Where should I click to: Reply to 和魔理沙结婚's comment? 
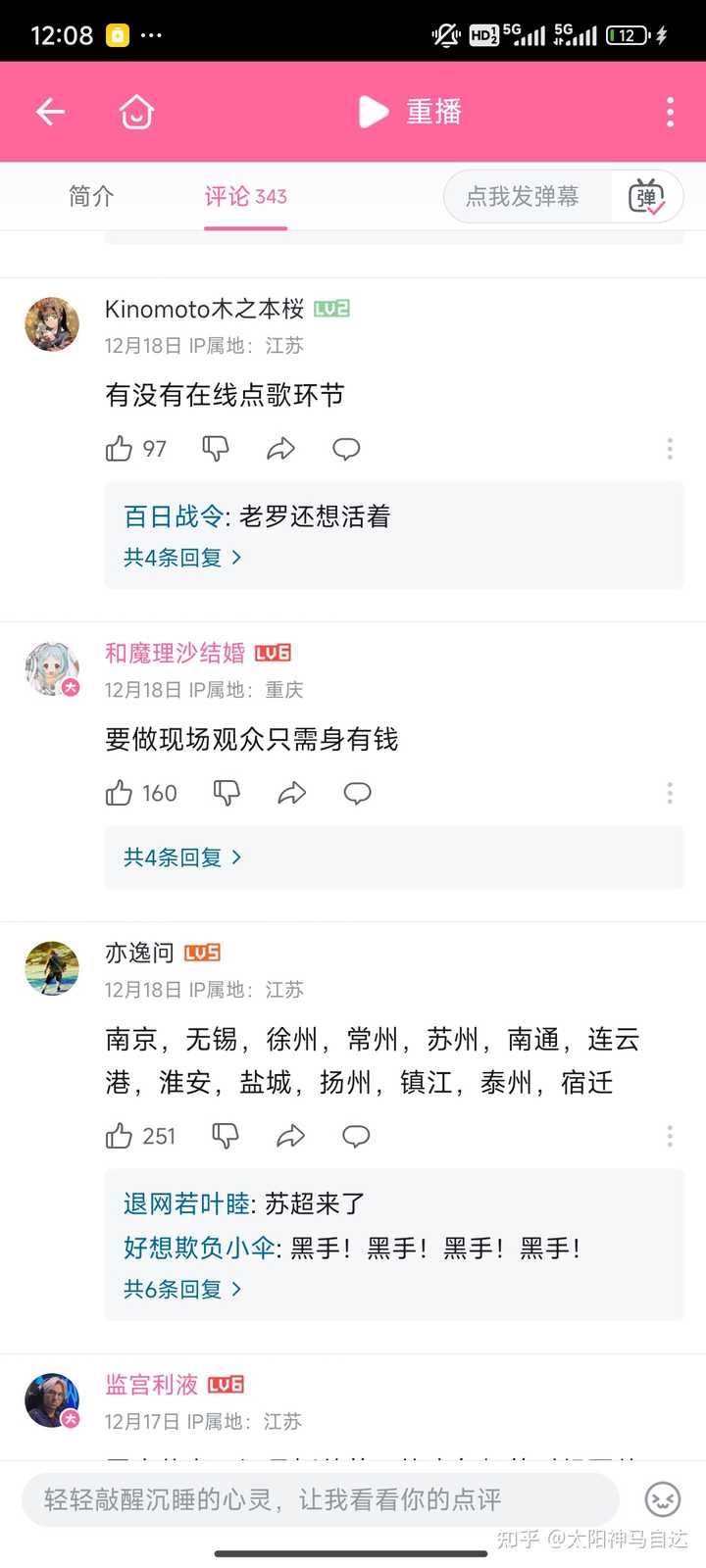pyautogui.click(x=357, y=793)
